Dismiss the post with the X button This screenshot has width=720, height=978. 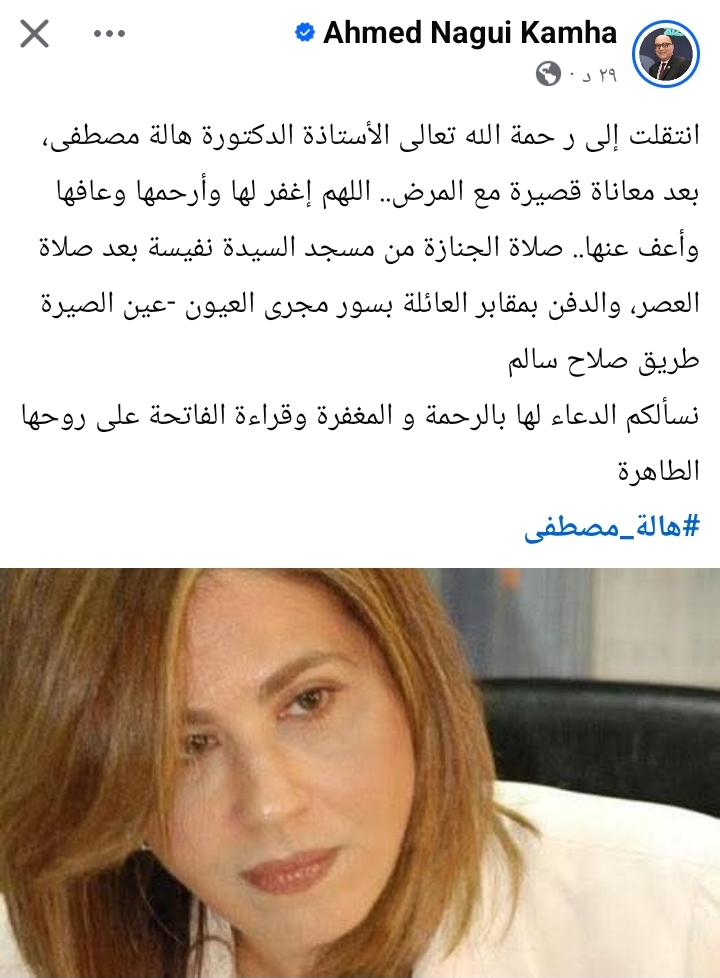tap(34, 34)
